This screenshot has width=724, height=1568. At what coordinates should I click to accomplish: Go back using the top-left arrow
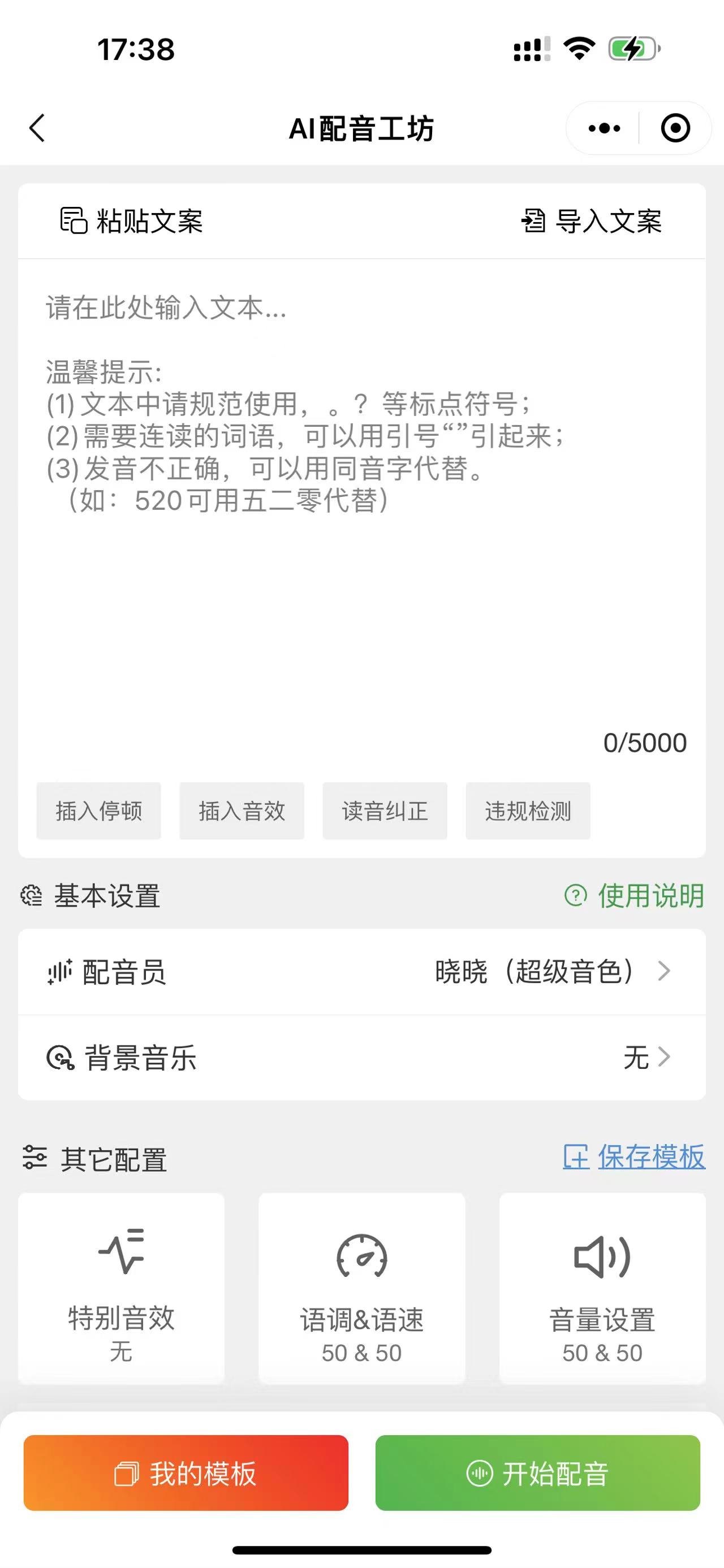(x=37, y=128)
